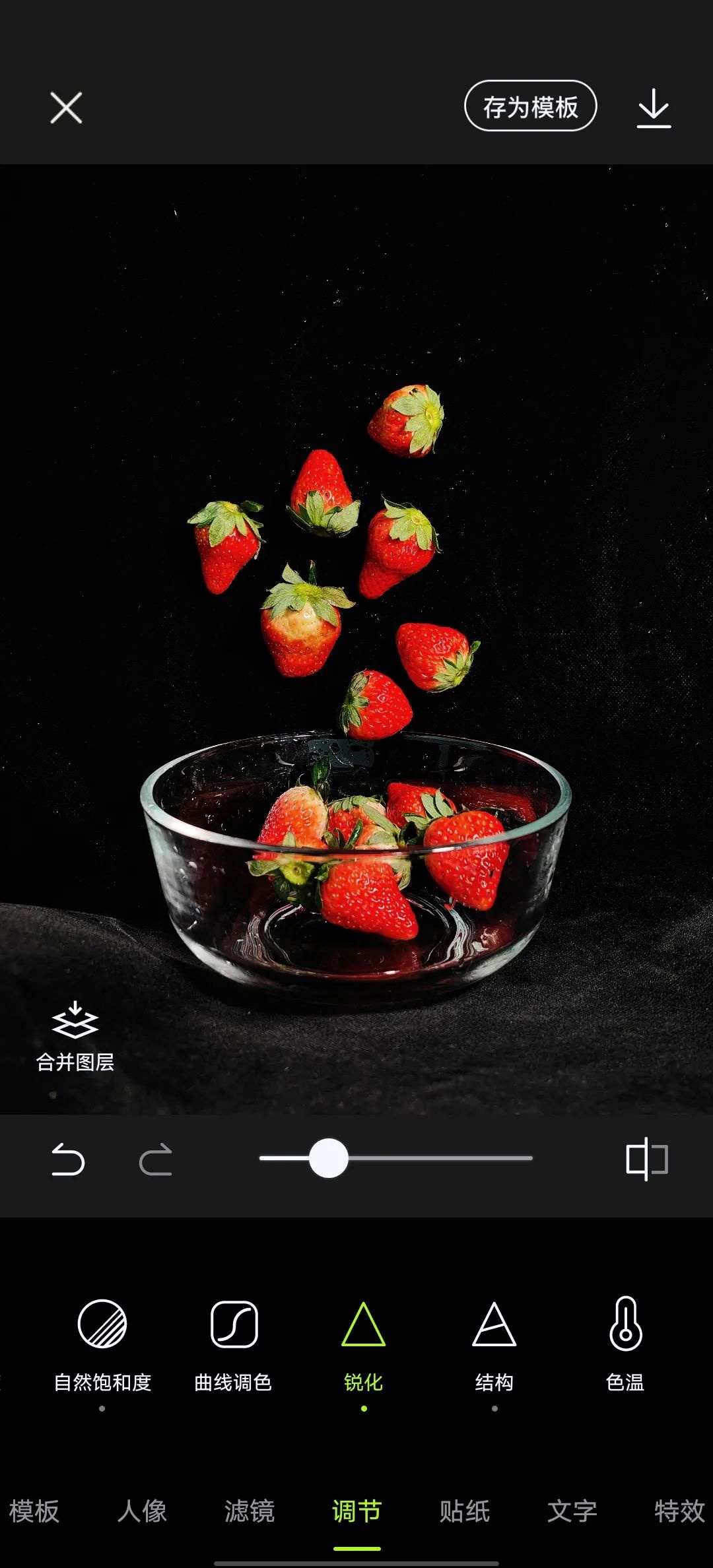Screen dimensions: 713x1568
Task: Switch to the 人像 tab
Action: point(142,1511)
